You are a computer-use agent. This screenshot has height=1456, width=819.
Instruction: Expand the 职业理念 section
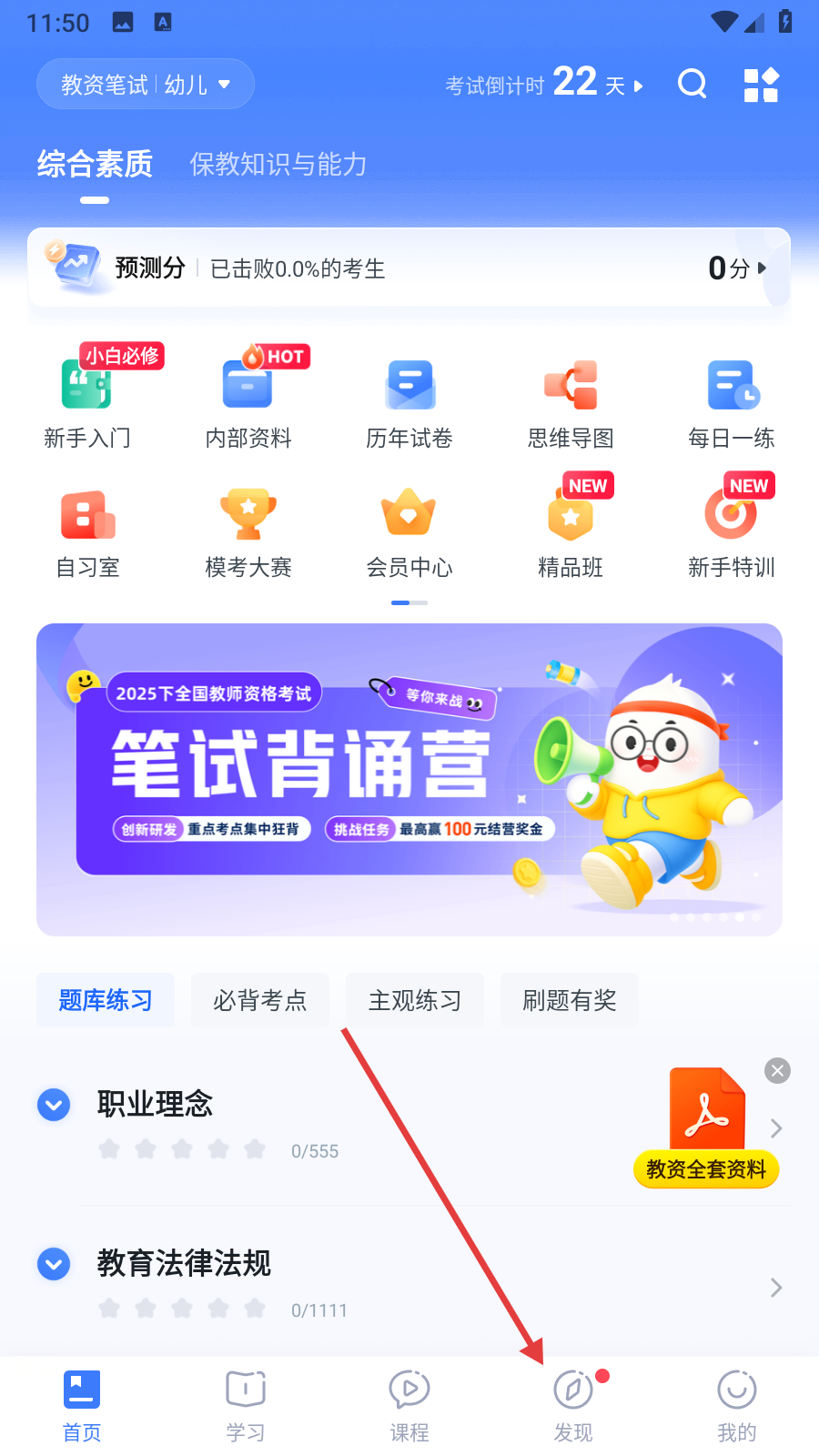(x=54, y=1105)
